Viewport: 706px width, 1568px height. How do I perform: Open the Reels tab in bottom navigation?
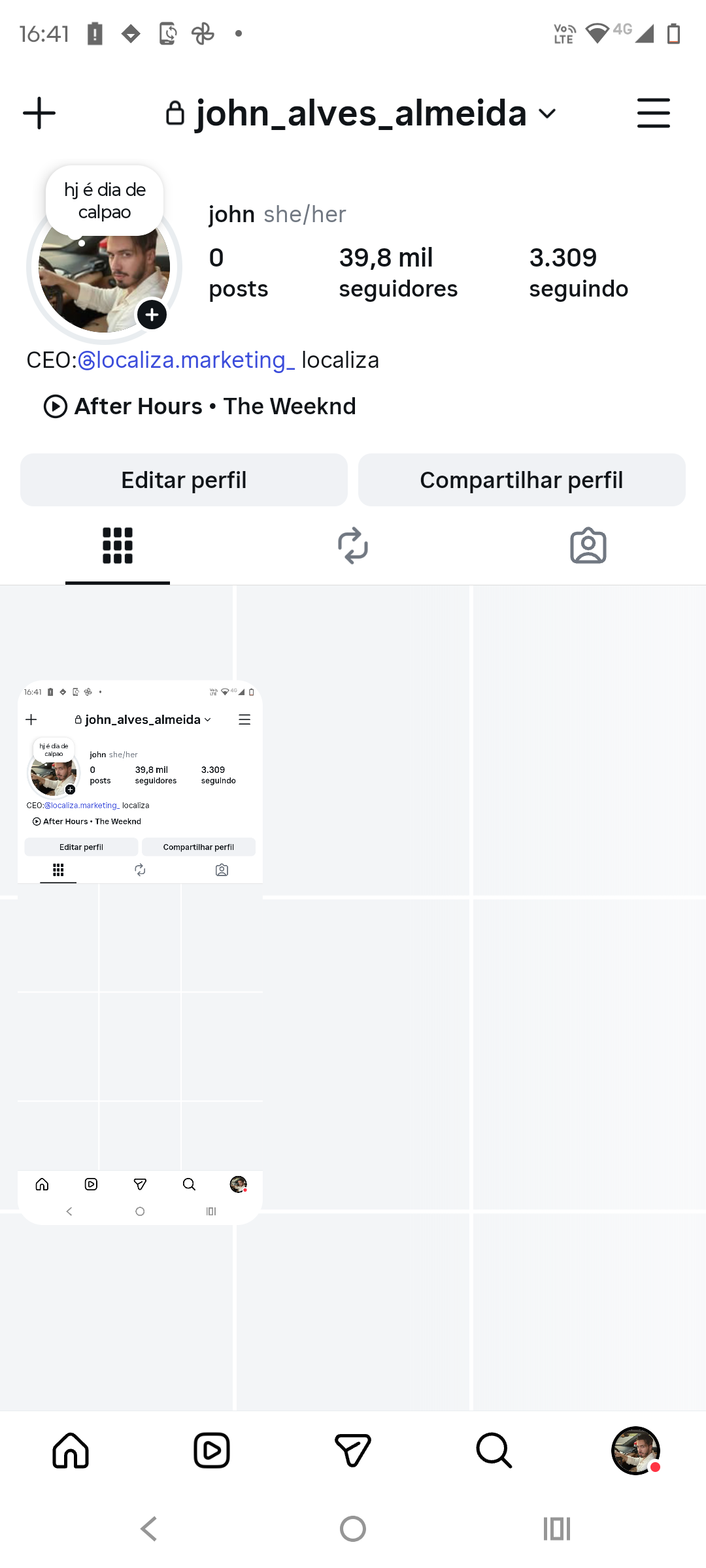pos(212,1450)
